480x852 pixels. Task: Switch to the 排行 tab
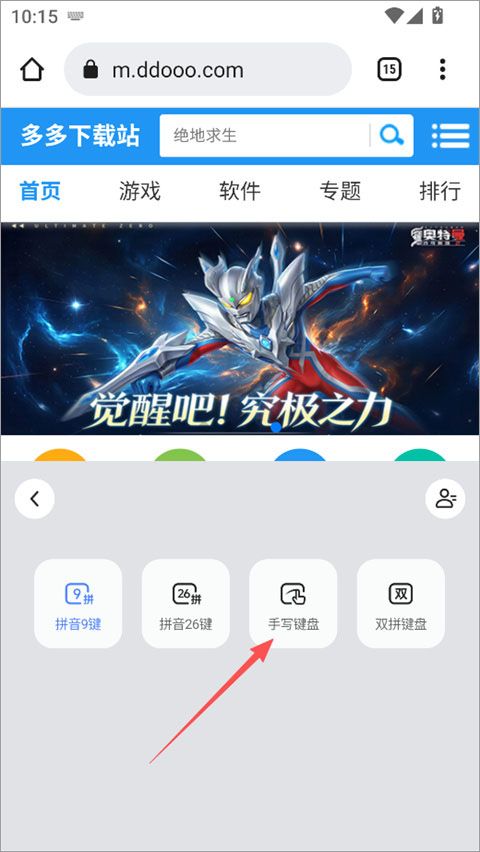(x=440, y=191)
